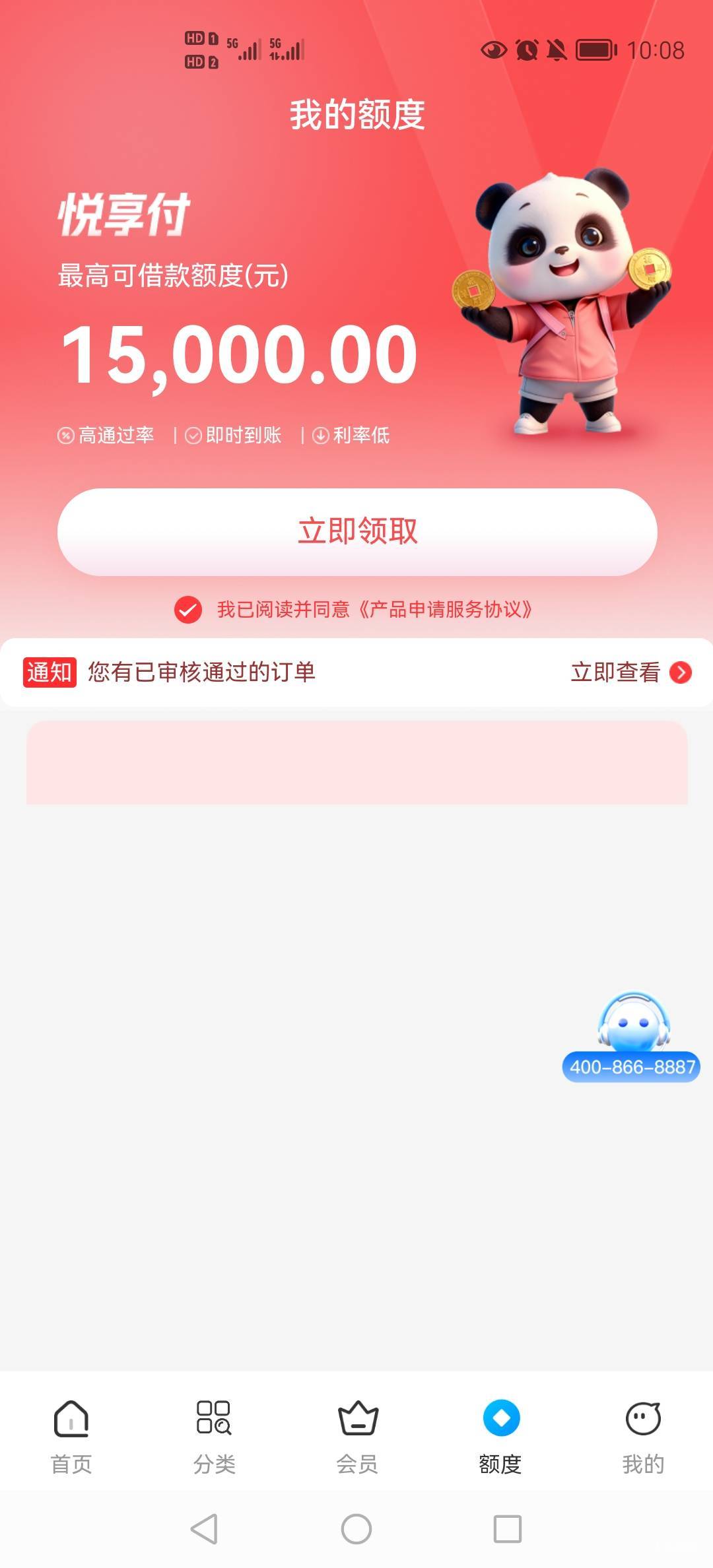Go back using system back button
This screenshot has width=713, height=1568.
coord(205,1528)
